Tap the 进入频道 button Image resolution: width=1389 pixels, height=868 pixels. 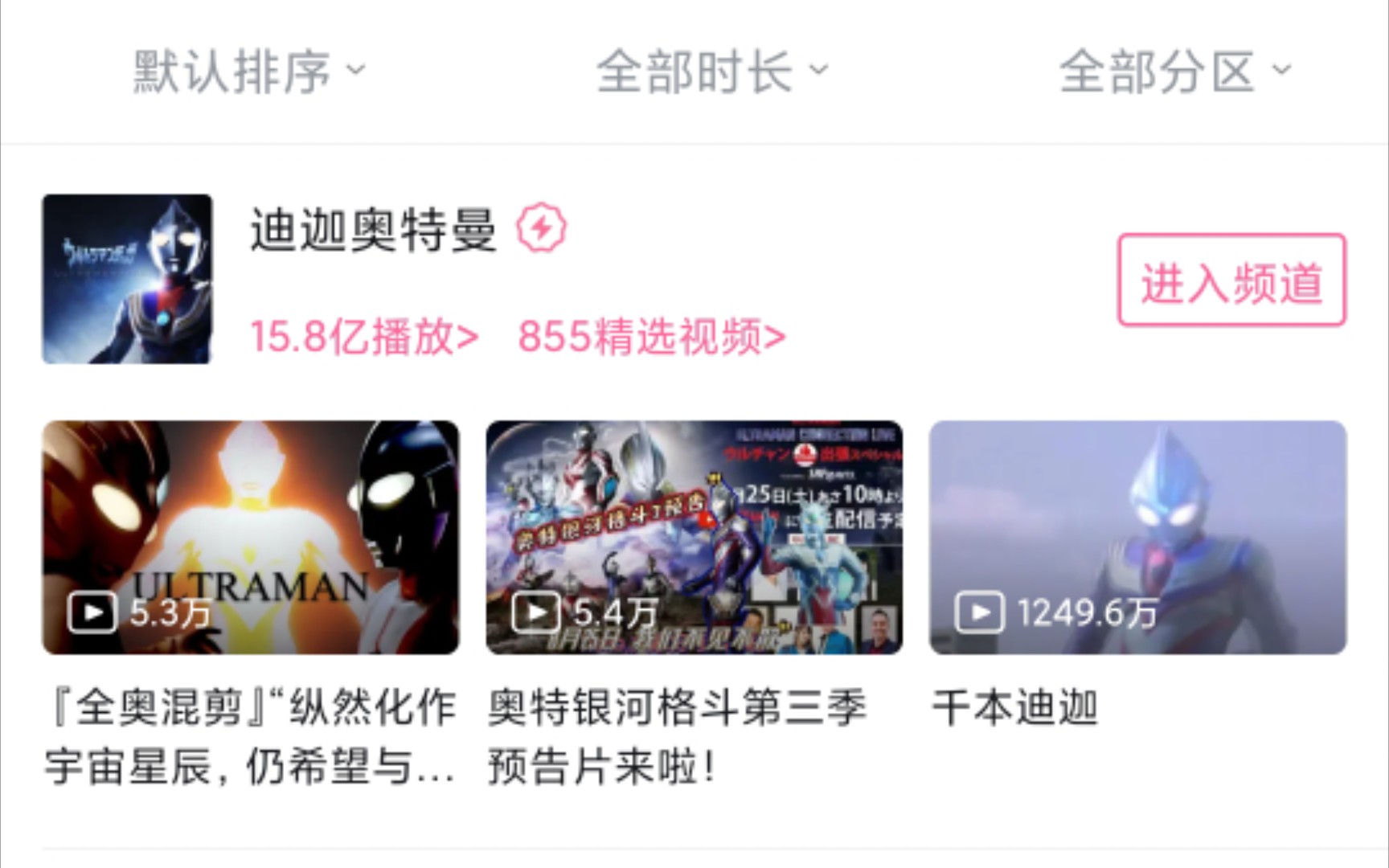click(1231, 280)
